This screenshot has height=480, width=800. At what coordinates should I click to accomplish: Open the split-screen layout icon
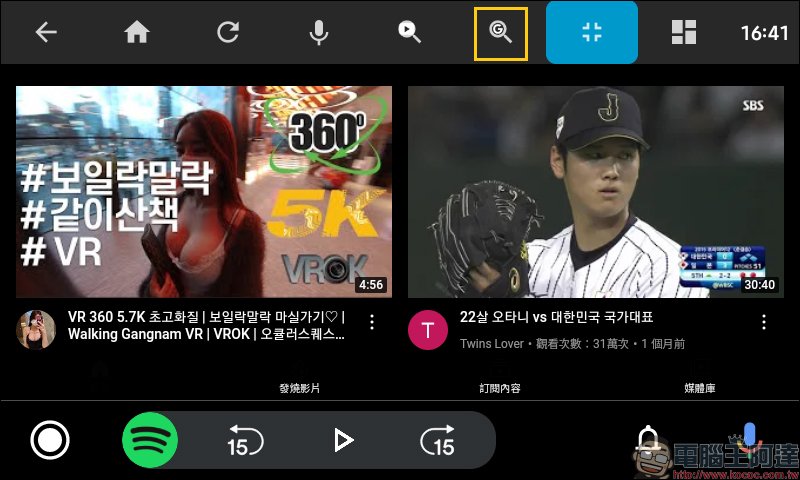pyautogui.click(x=684, y=32)
